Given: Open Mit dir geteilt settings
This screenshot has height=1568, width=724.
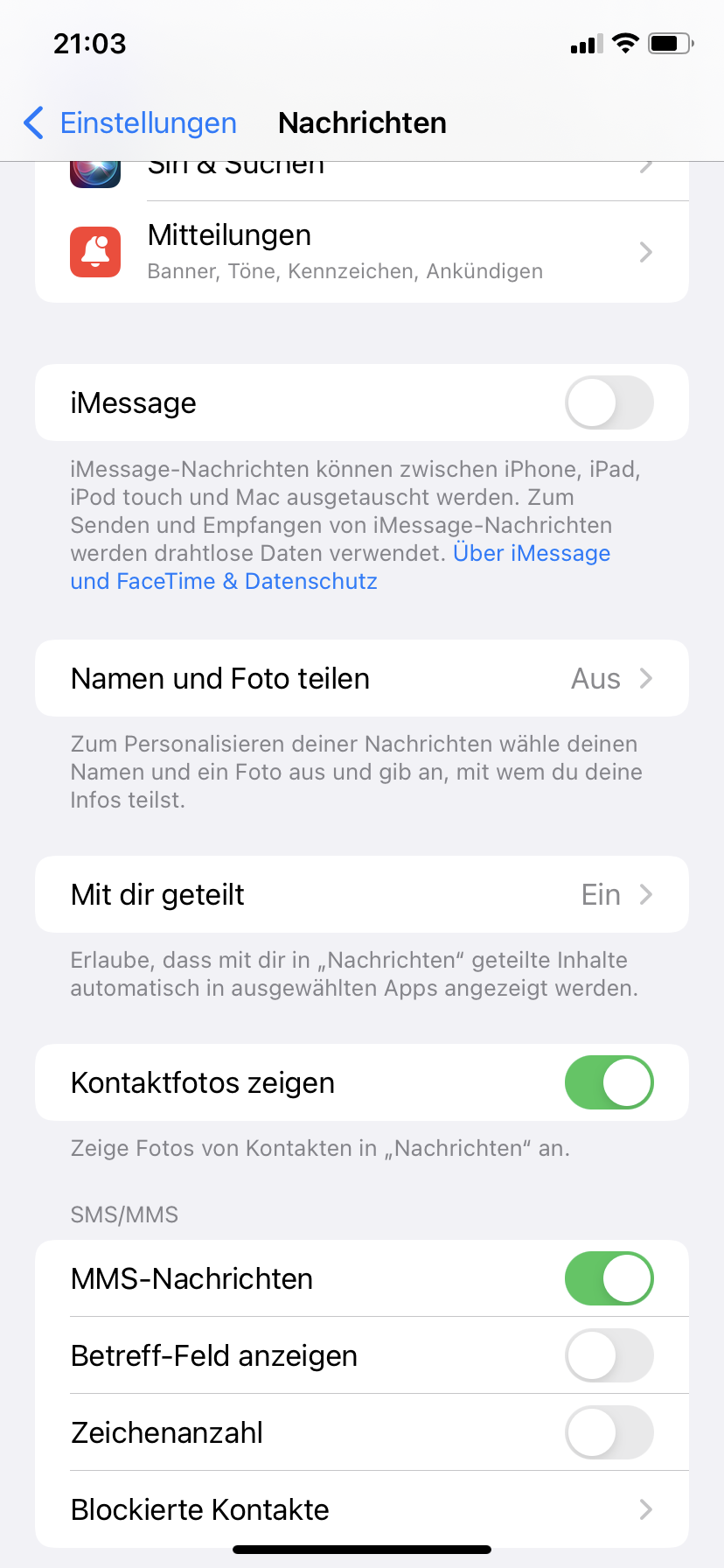Looking at the screenshot, I should pos(361,895).
